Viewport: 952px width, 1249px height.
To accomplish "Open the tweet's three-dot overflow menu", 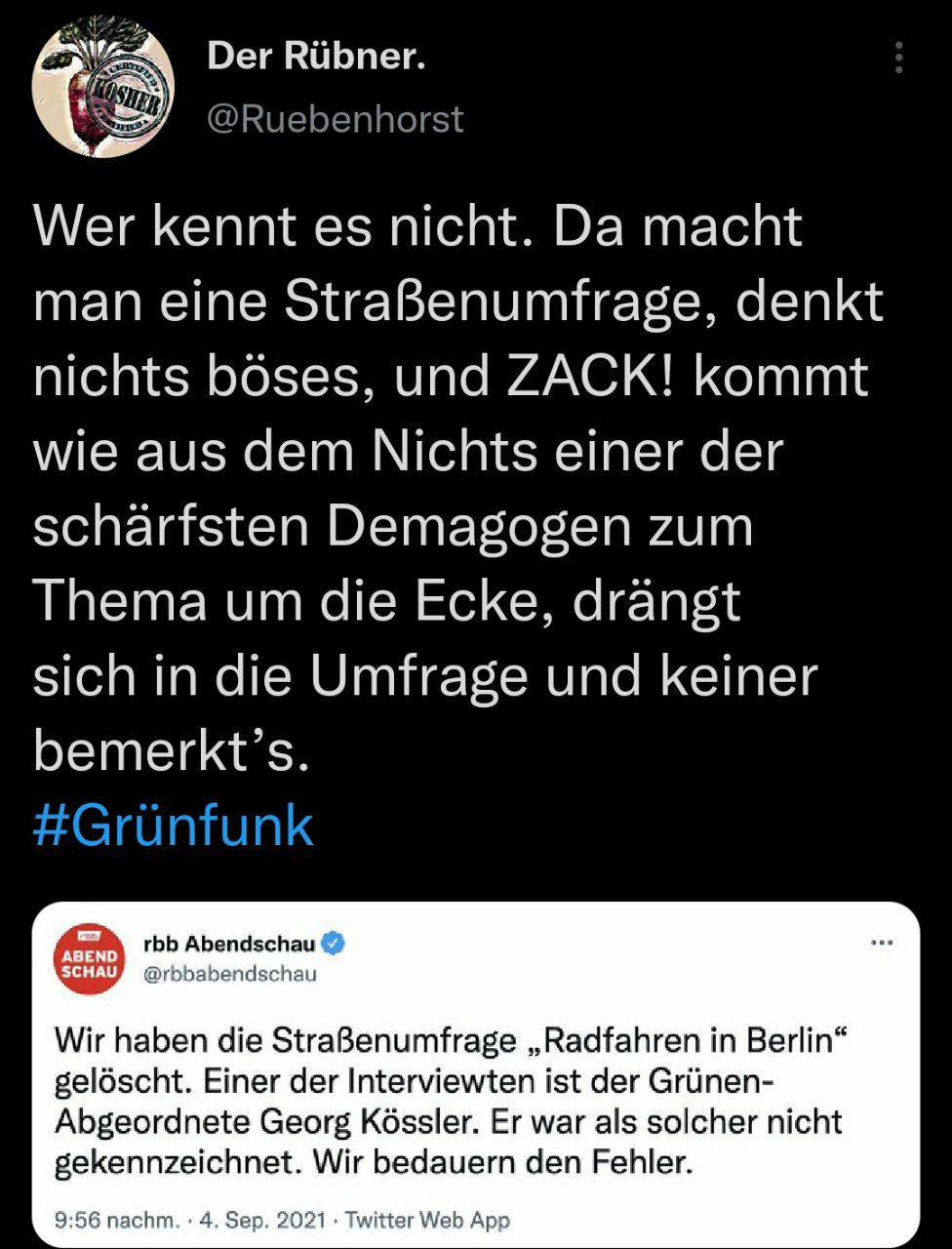I will (x=898, y=58).
